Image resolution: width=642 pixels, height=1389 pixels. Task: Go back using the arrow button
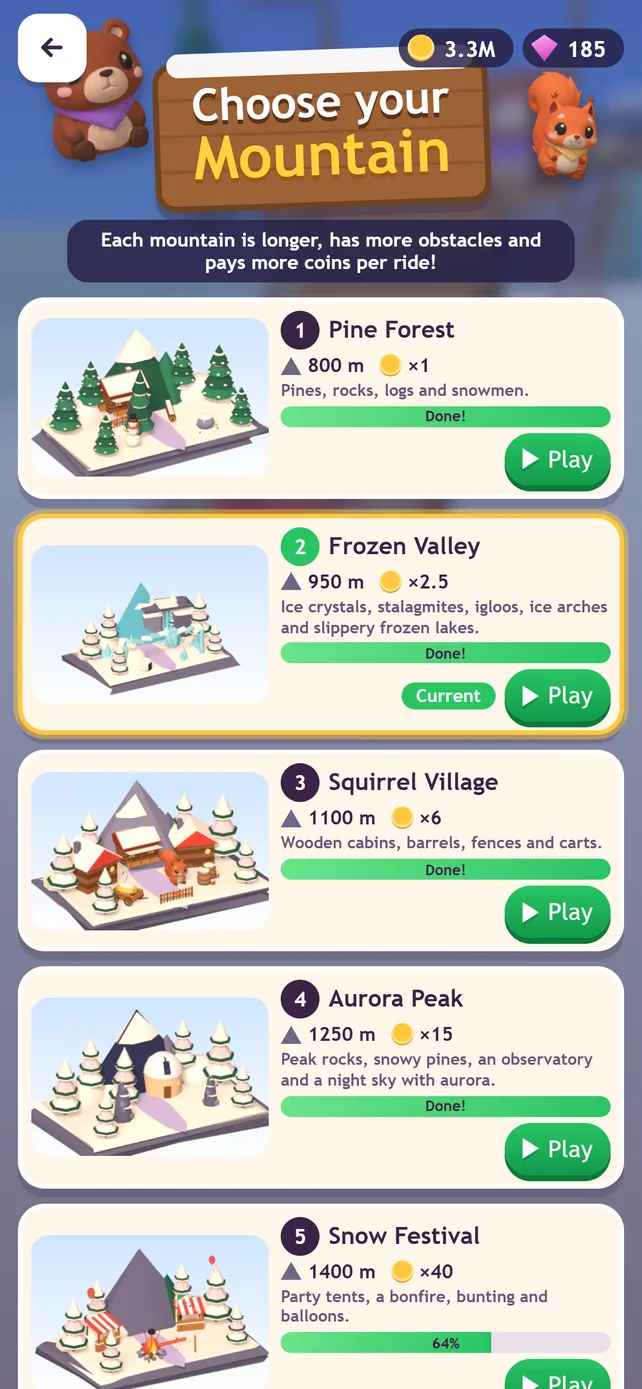[52, 47]
